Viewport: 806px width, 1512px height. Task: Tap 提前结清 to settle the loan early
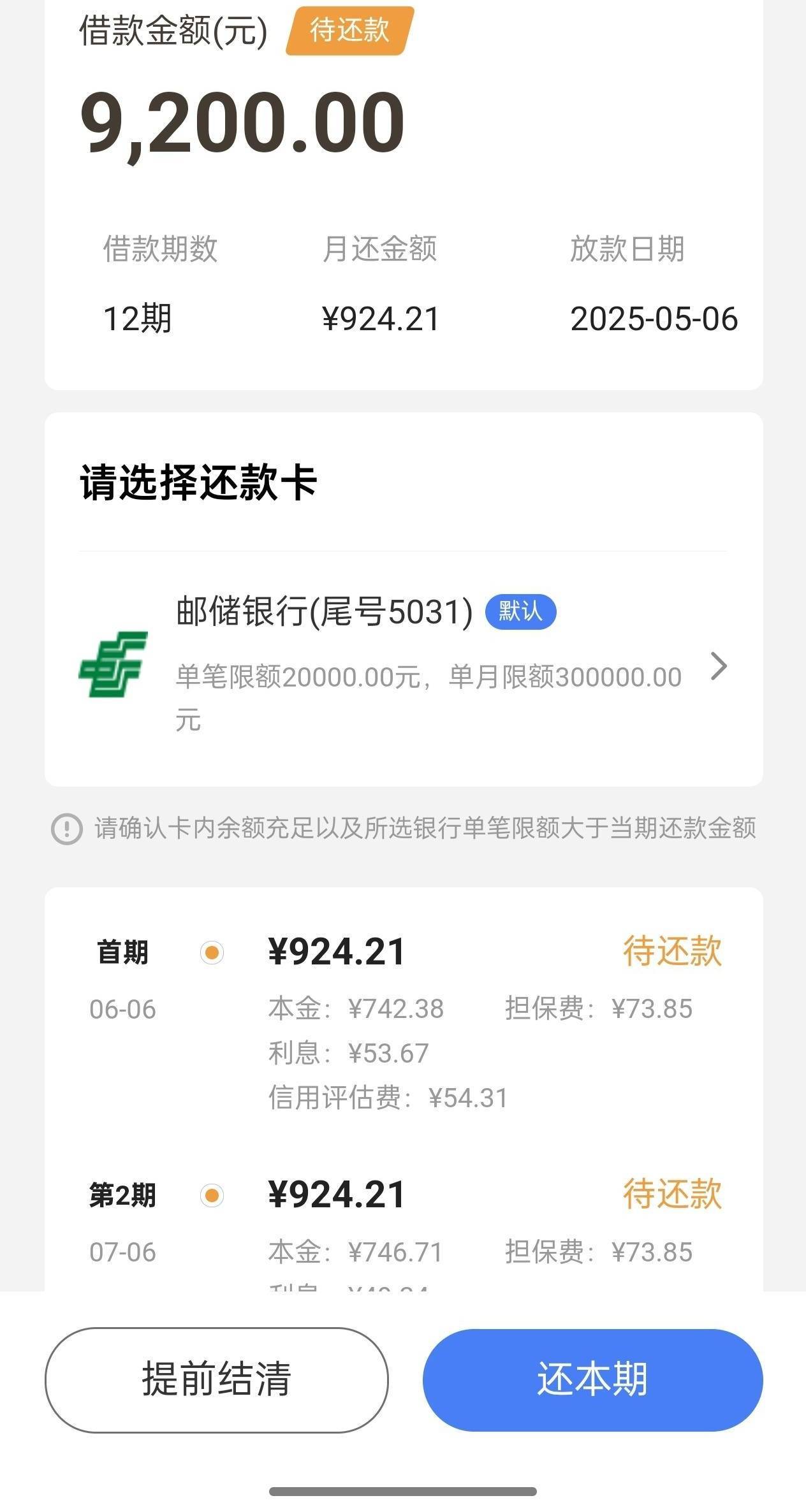(x=216, y=1379)
